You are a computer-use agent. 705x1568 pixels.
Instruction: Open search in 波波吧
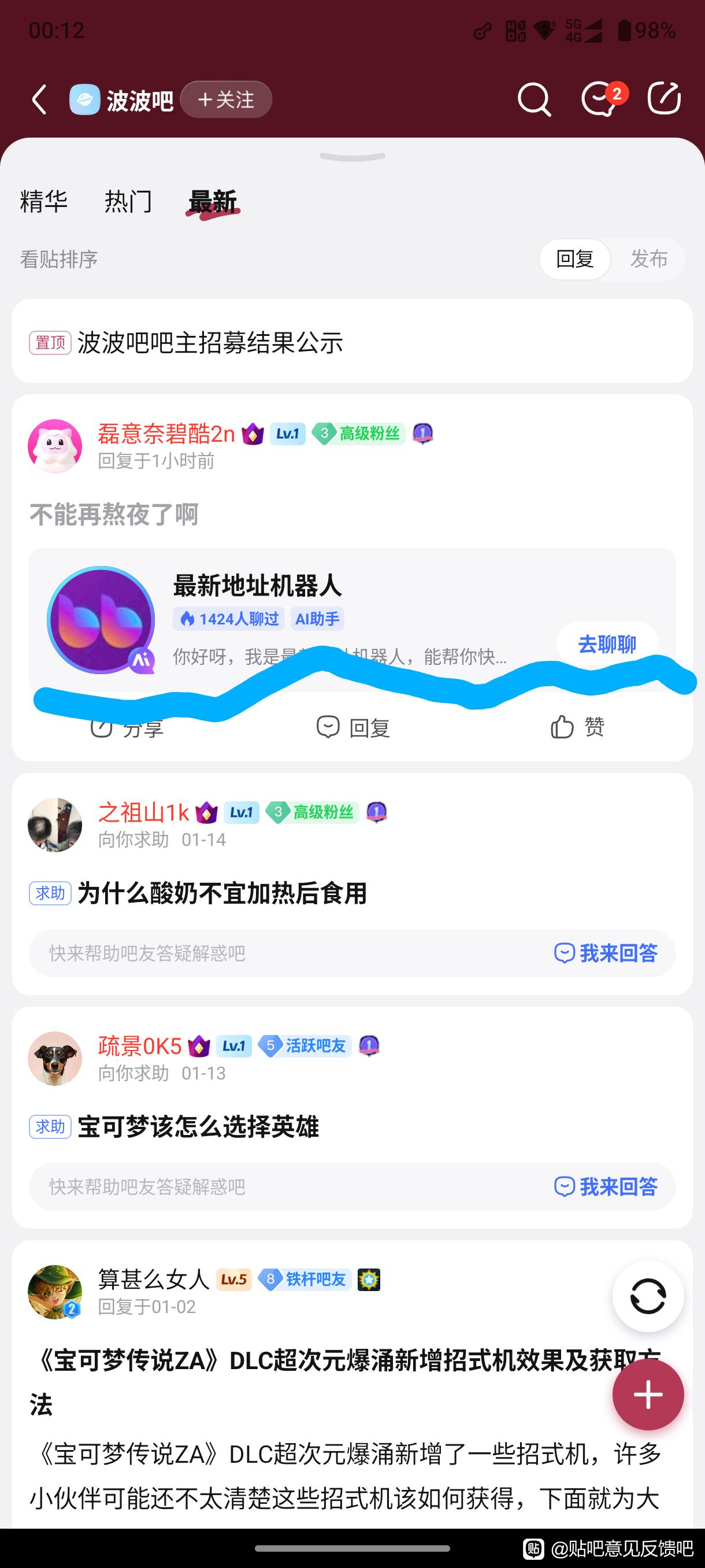(533, 100)
